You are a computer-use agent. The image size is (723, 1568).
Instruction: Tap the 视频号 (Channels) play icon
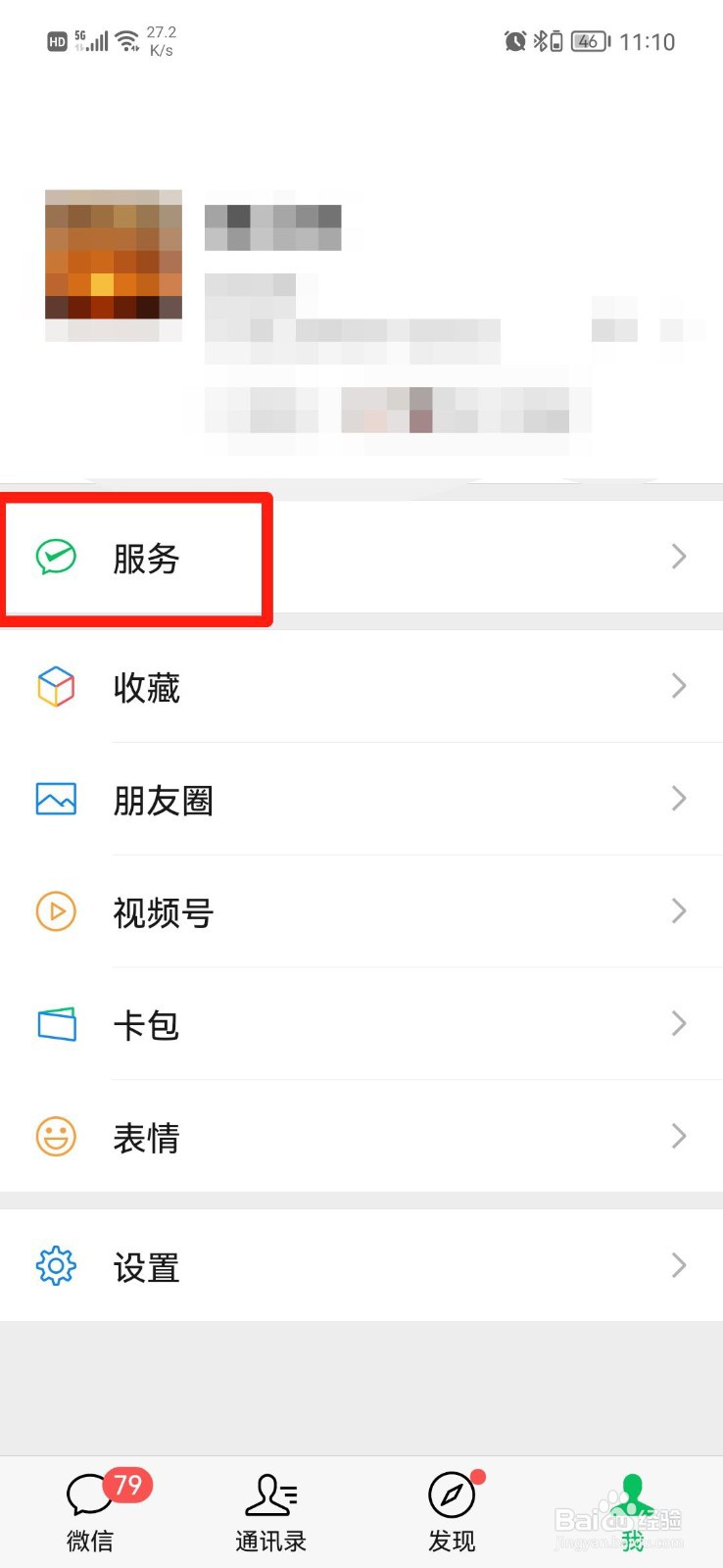56,911
